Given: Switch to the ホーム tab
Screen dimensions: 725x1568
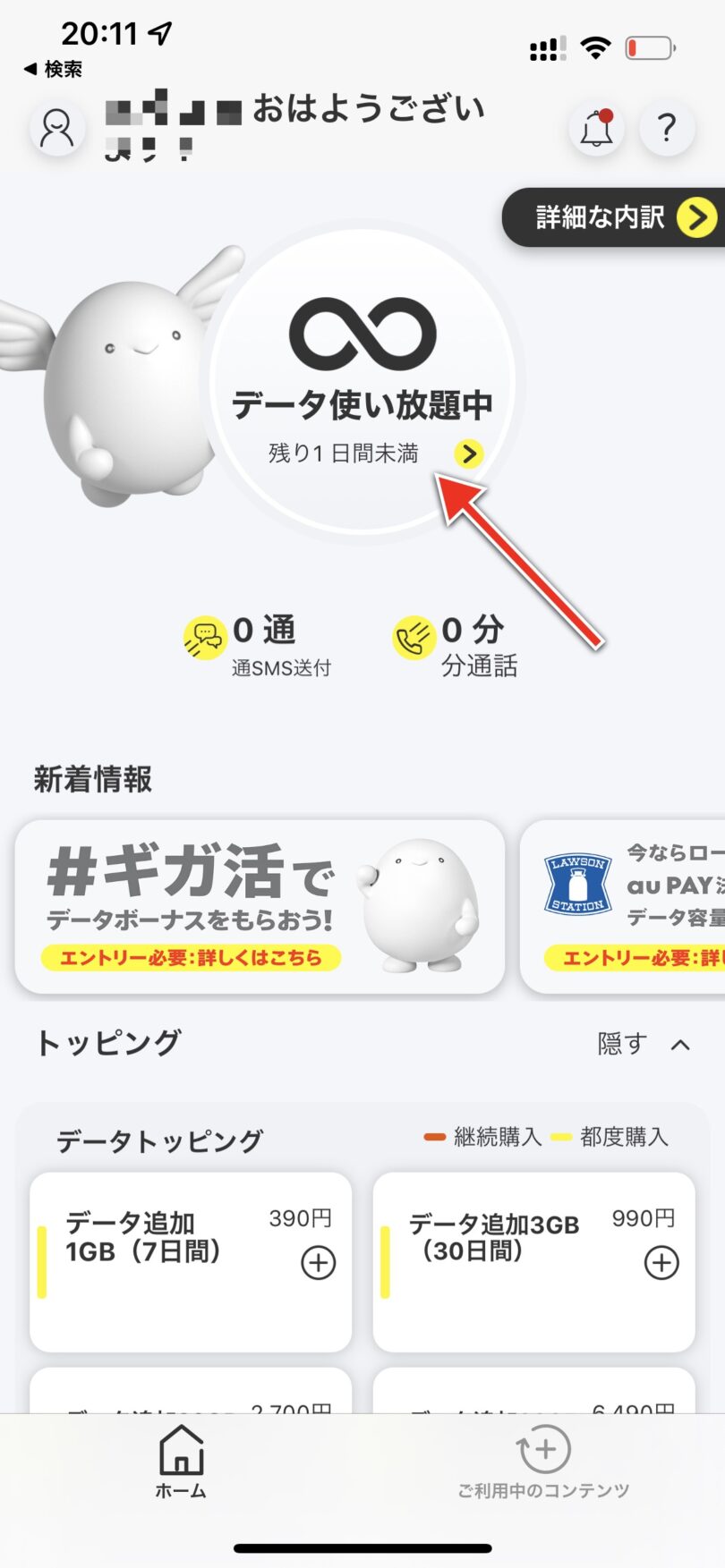Looking at the screenshot, I should point(181,1460).
